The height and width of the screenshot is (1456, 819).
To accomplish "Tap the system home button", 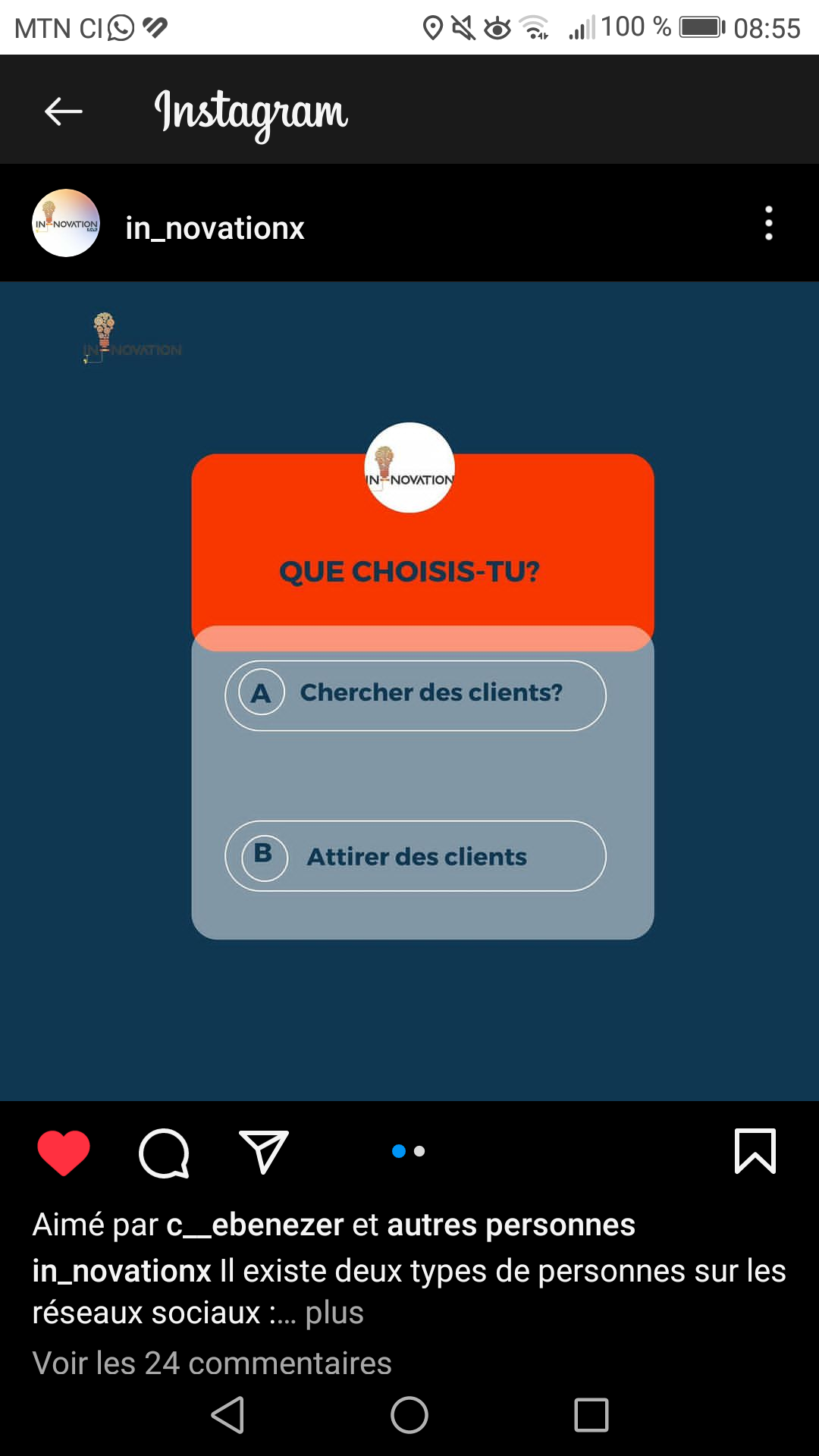I will [x=409, y=1415].
